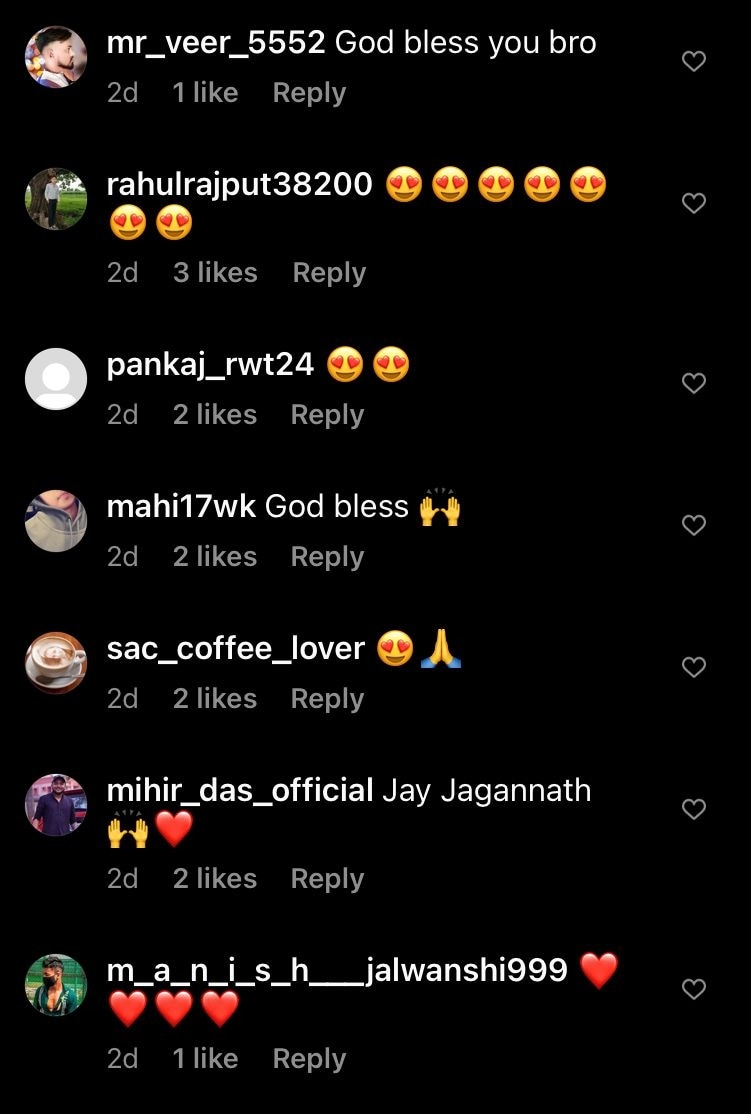
Task: Open mr_veer_5552's profile picture
Action: click(56, 57)
